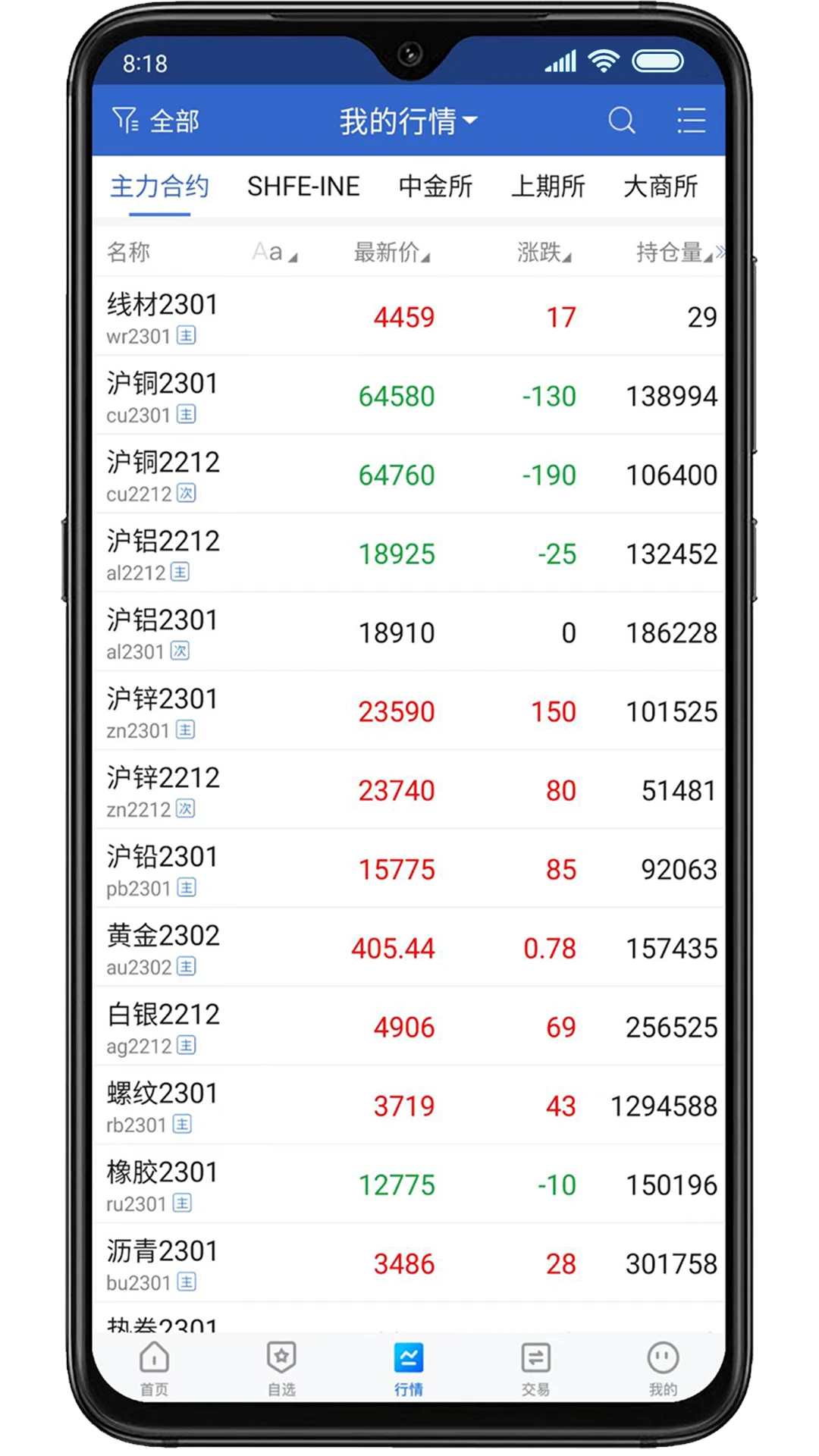Switch to the 交易 tab
This screenshot has width=819, height=1456.
coord(535,1367)
